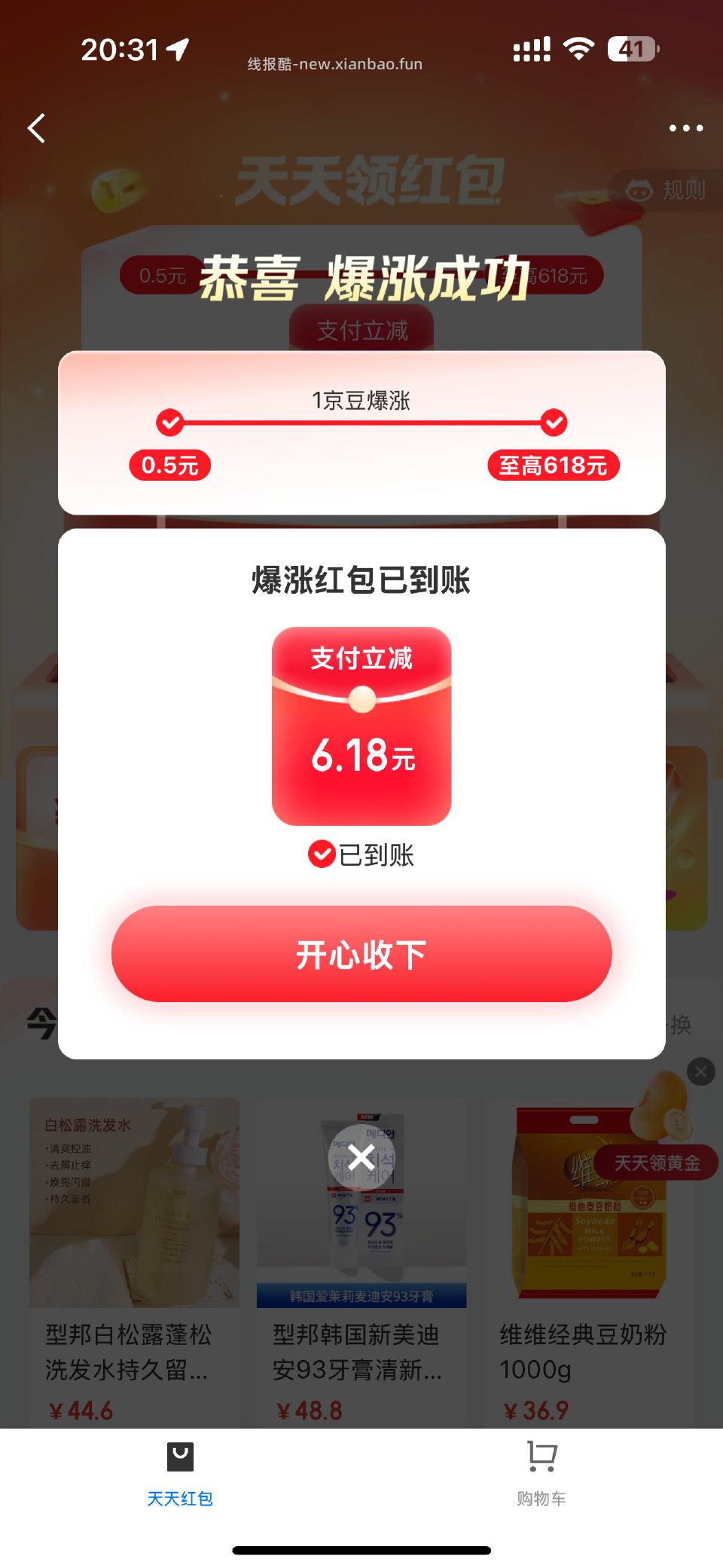
Task: Collapse the product strip with the corner X
Action: 700,1071
